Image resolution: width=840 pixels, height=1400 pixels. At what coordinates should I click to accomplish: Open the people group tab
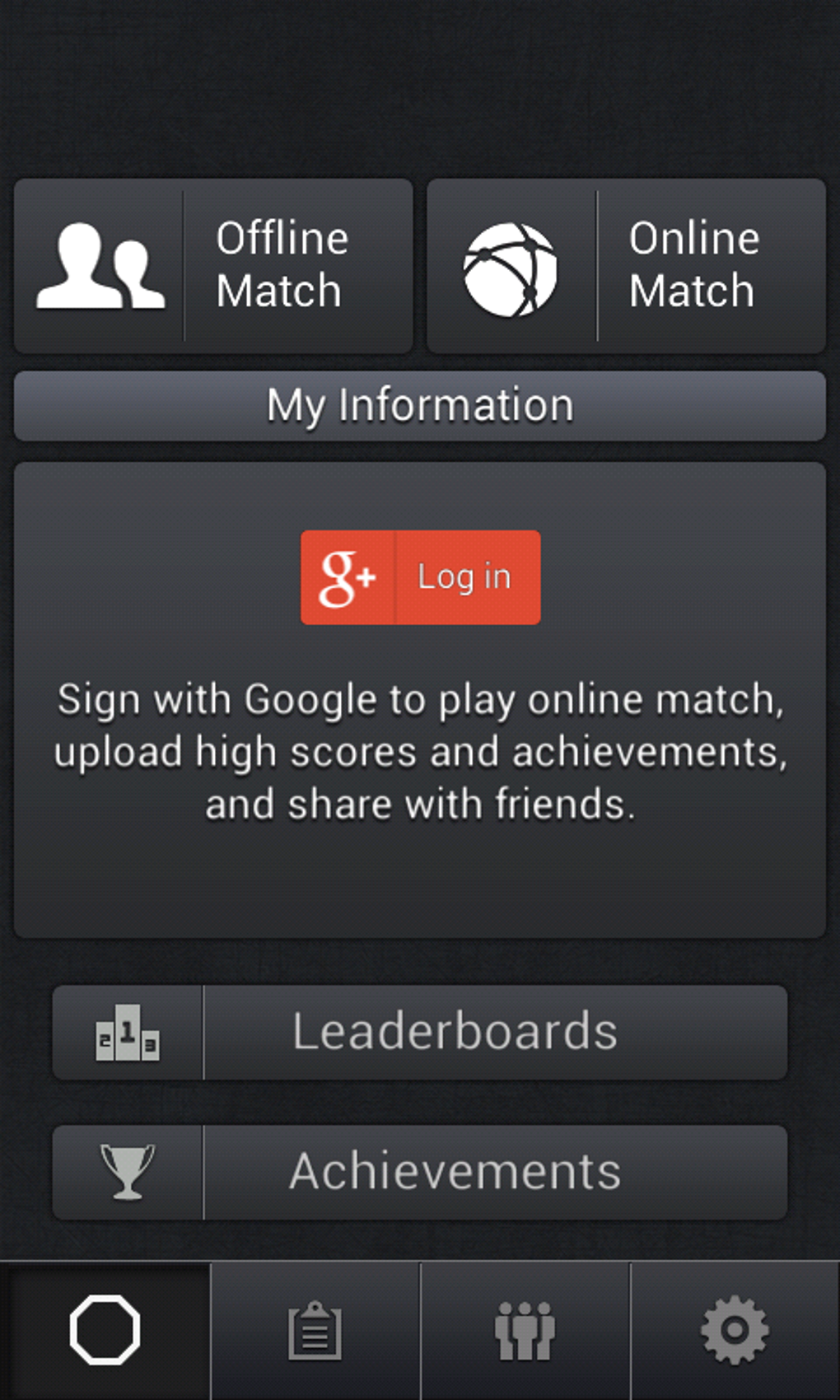525,1330
